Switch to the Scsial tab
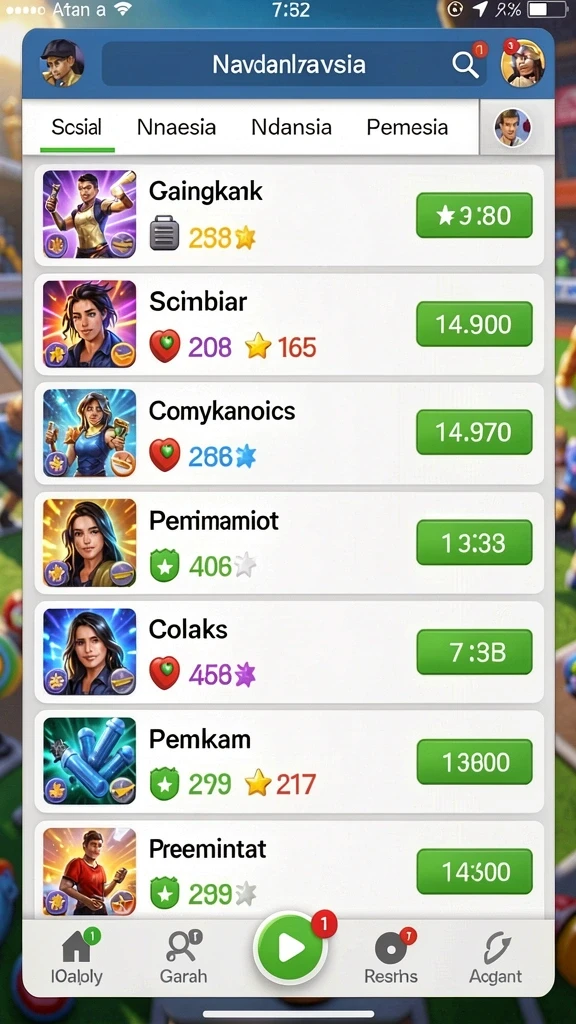The height and width of the screenshot is (1024, 576). pyautogui.click(x=76, y=127)
